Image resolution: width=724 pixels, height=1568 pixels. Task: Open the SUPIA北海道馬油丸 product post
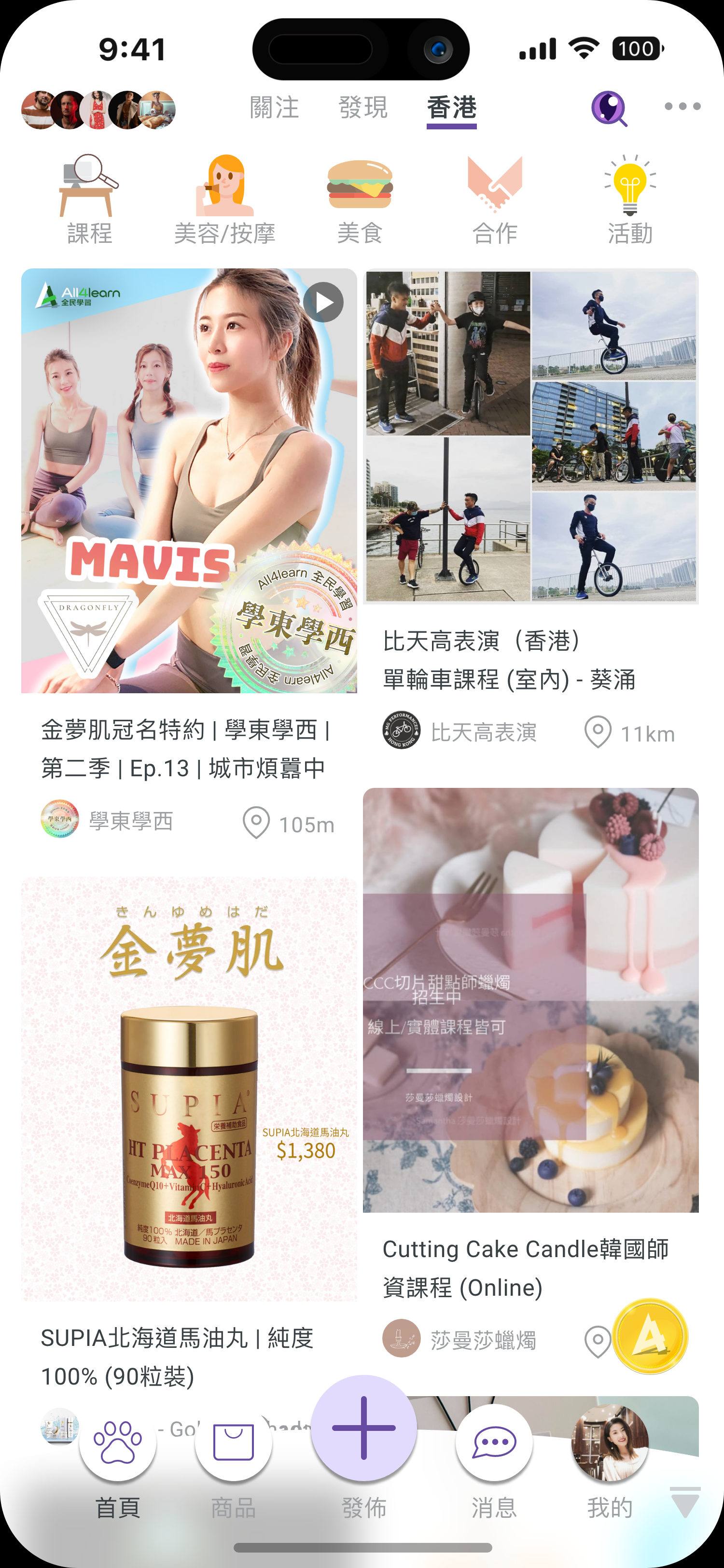189,1132
